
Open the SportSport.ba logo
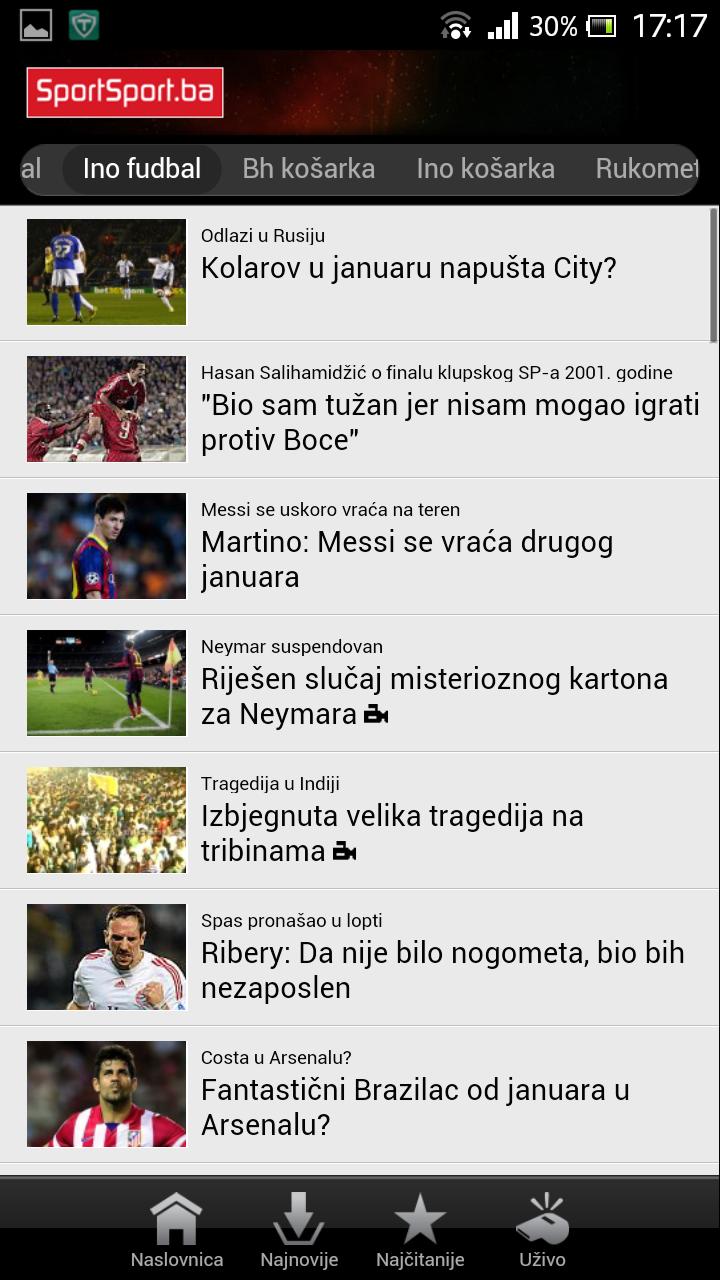point(124,90)
